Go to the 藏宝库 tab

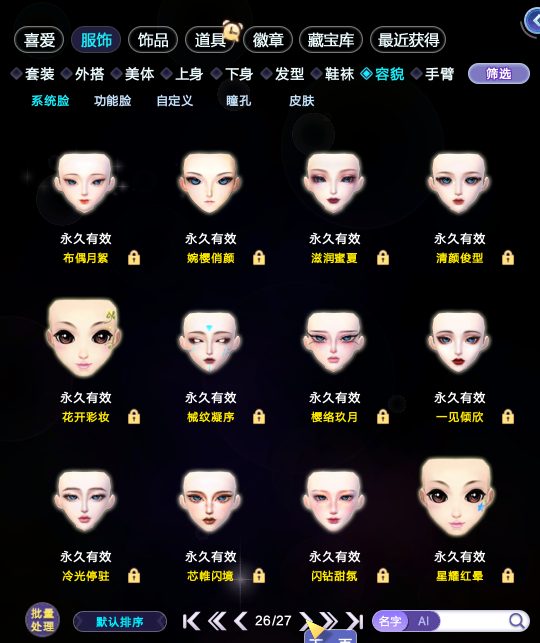331,40
